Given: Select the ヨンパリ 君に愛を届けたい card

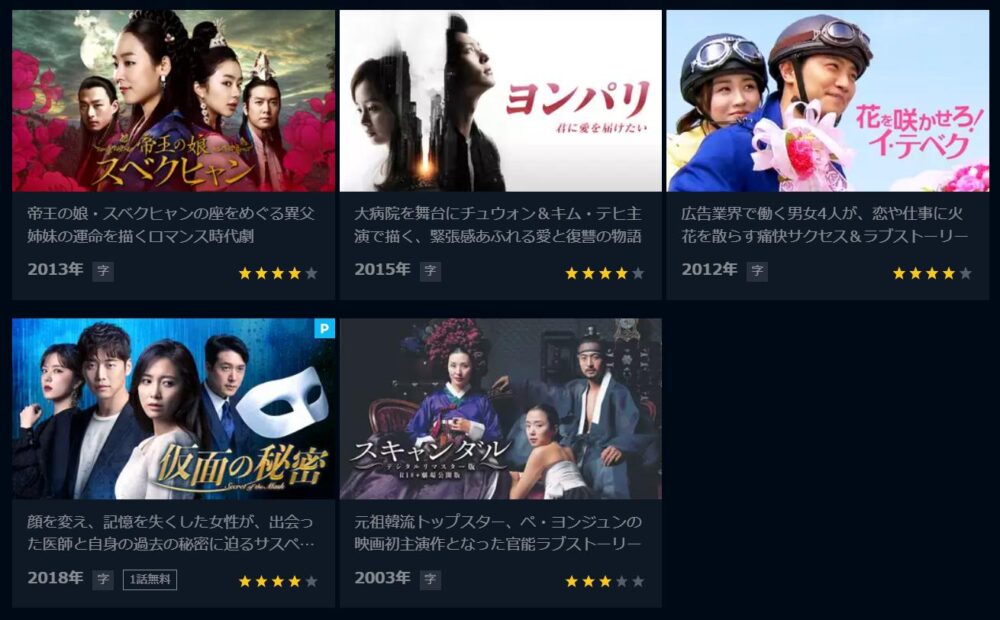Looking at the screenshot, I should tap(500, 101).
